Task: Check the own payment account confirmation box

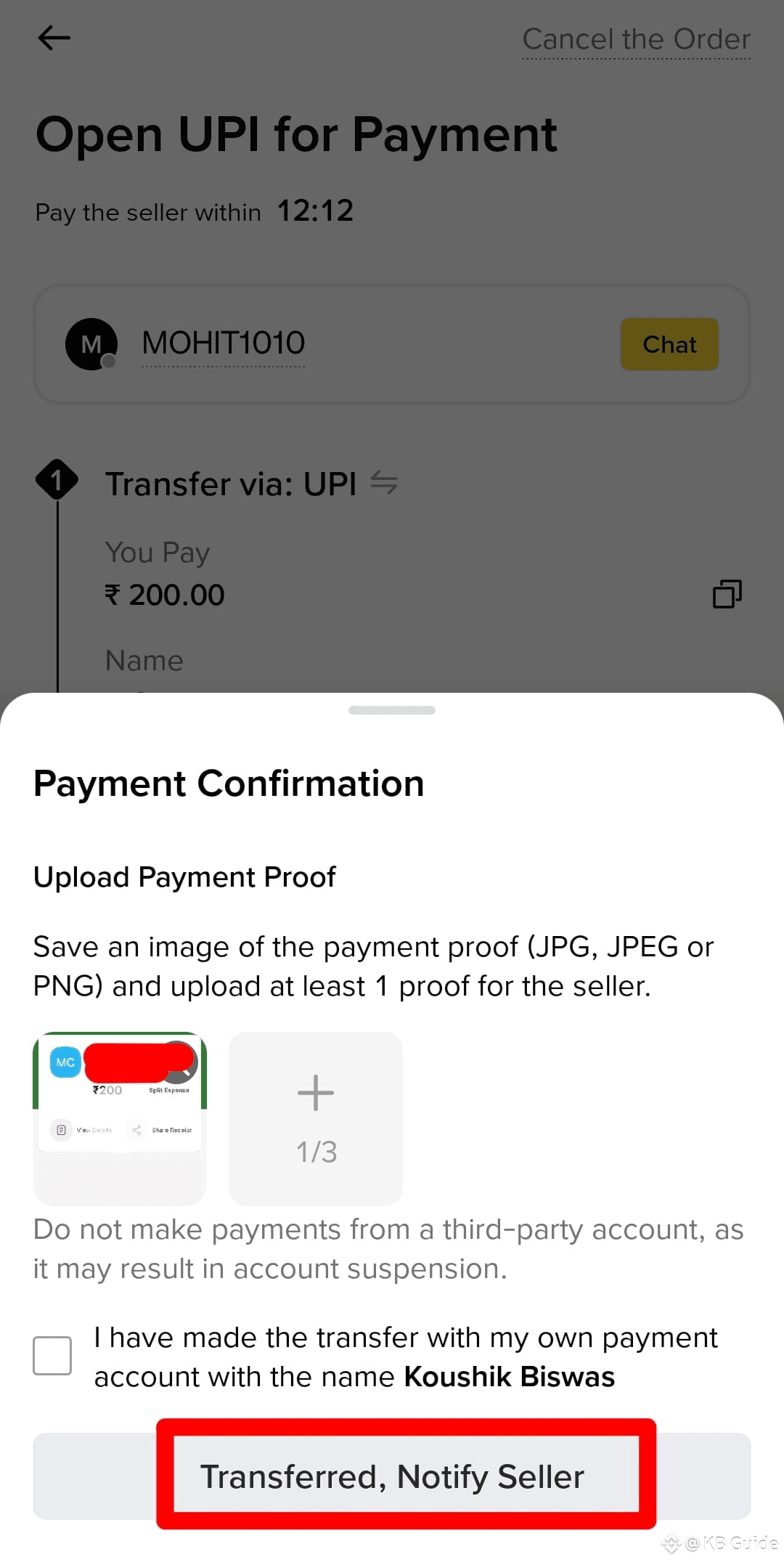Action: point(52,1356)
